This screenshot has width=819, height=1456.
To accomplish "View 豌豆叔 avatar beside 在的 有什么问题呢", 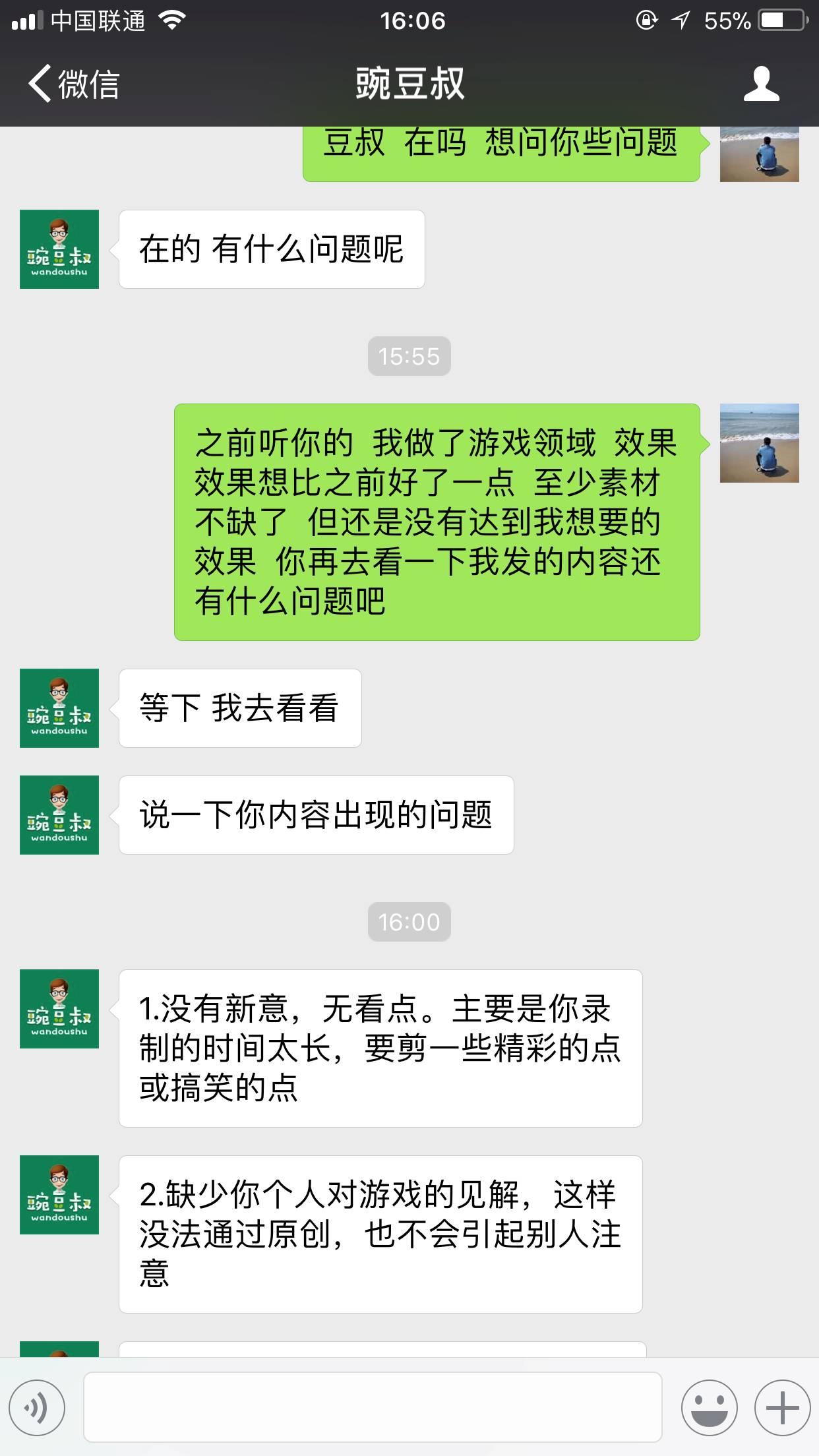I will click(59, 249).
